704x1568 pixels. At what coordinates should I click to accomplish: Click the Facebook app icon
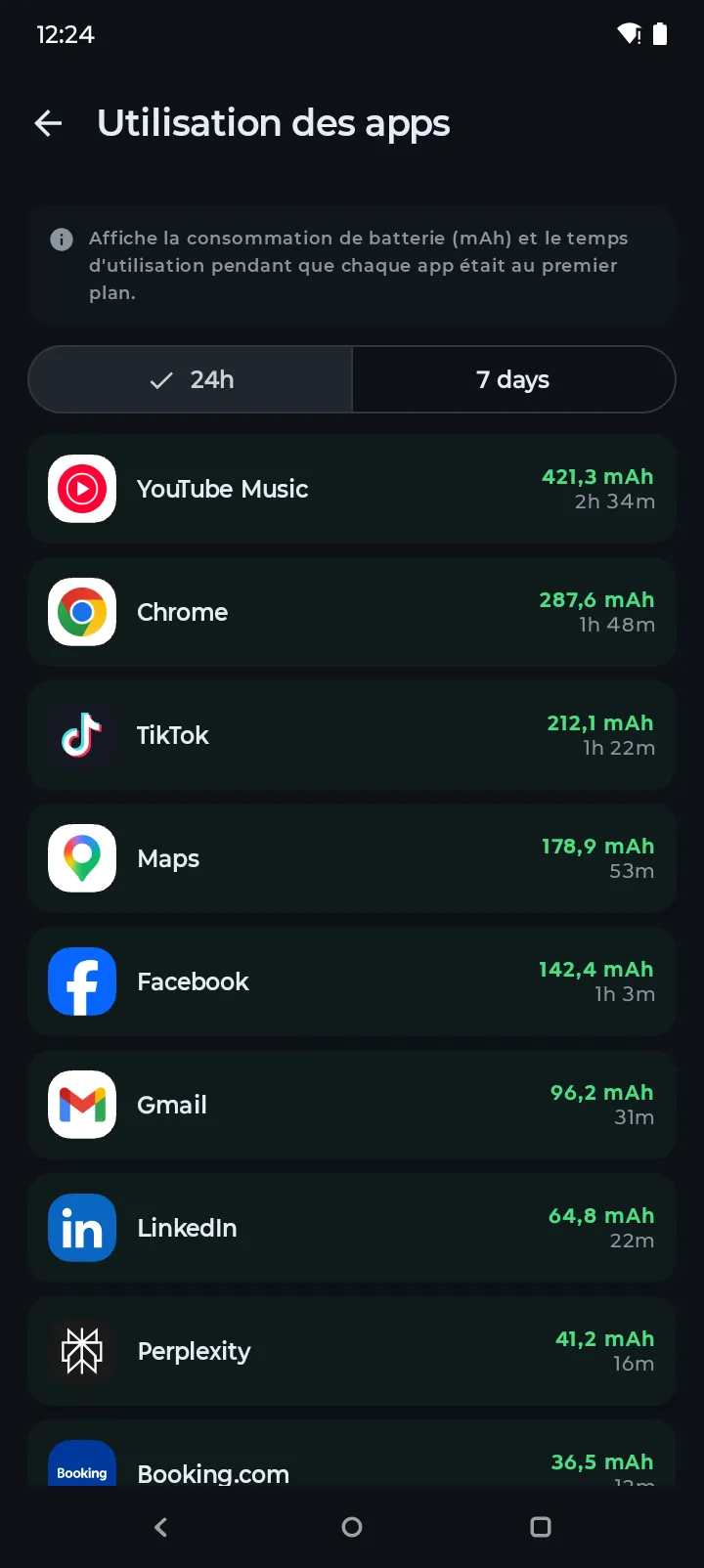pyautogui.click(x=81, y=981)
